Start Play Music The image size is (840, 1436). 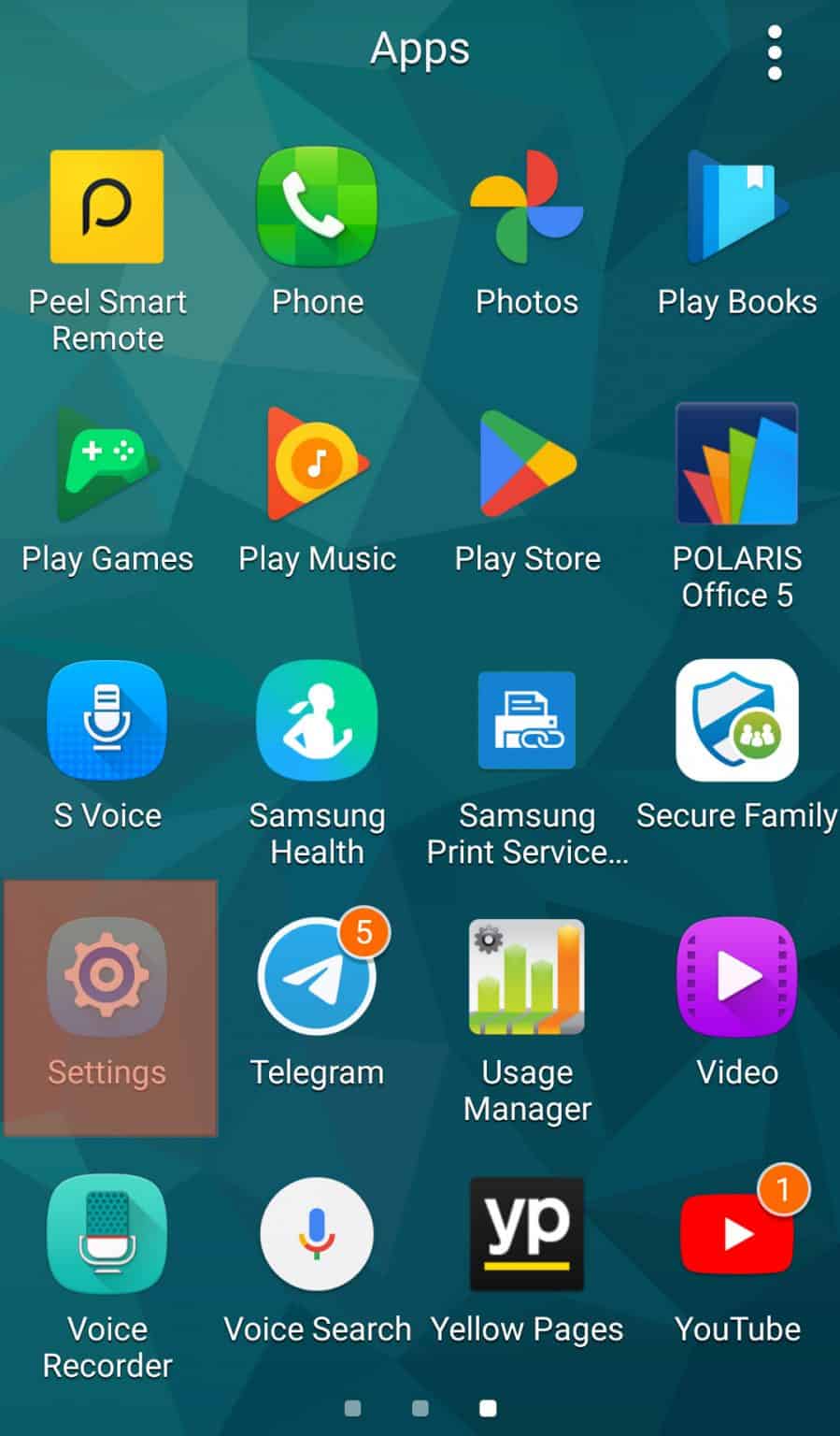coord(317,464)
